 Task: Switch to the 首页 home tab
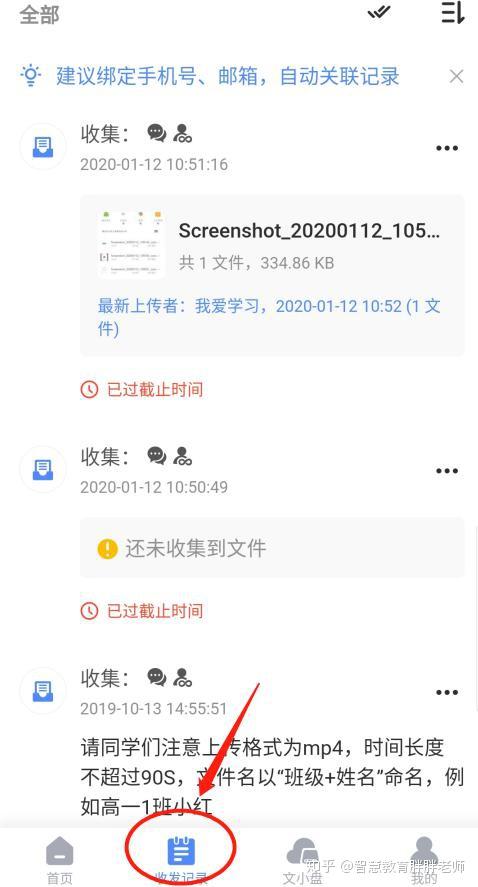59,860
